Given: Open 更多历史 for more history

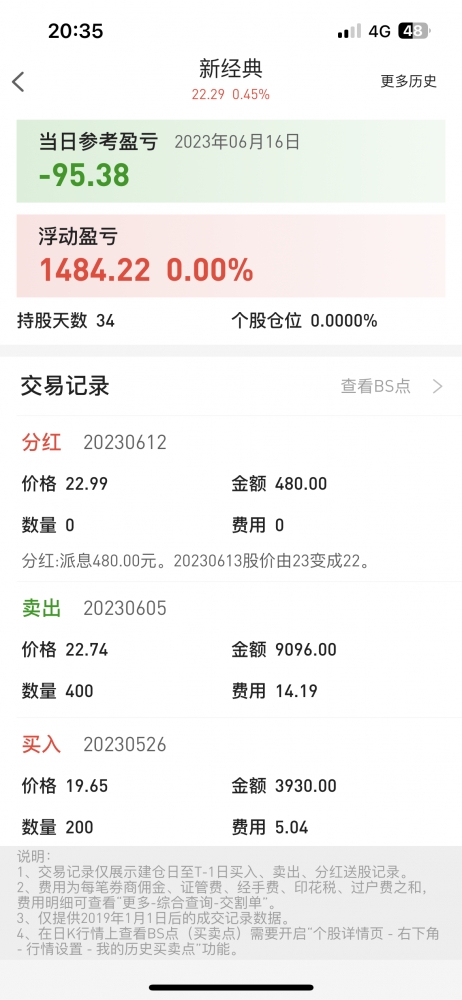Looking at the screenshot, I should point(408,81).
